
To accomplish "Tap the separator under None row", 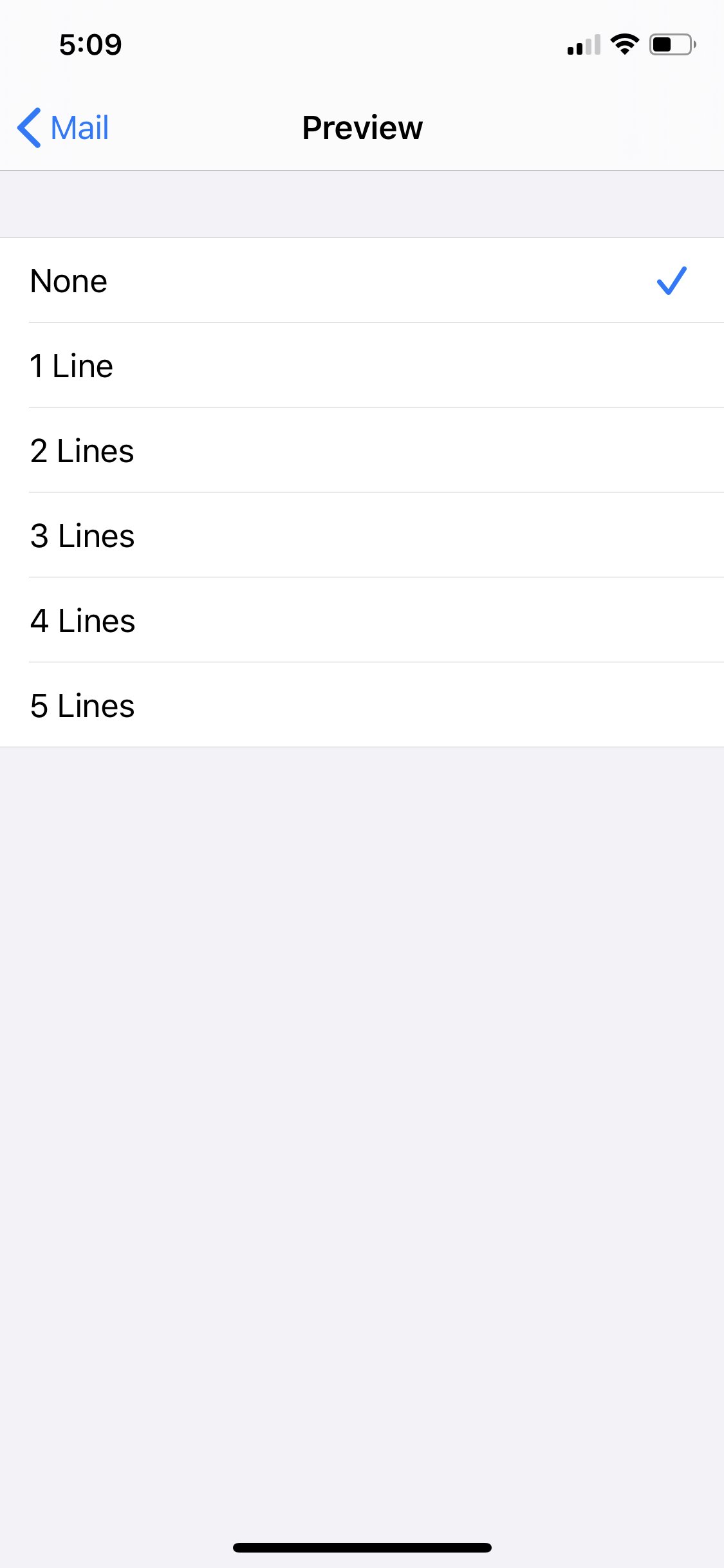I will 376,322.
